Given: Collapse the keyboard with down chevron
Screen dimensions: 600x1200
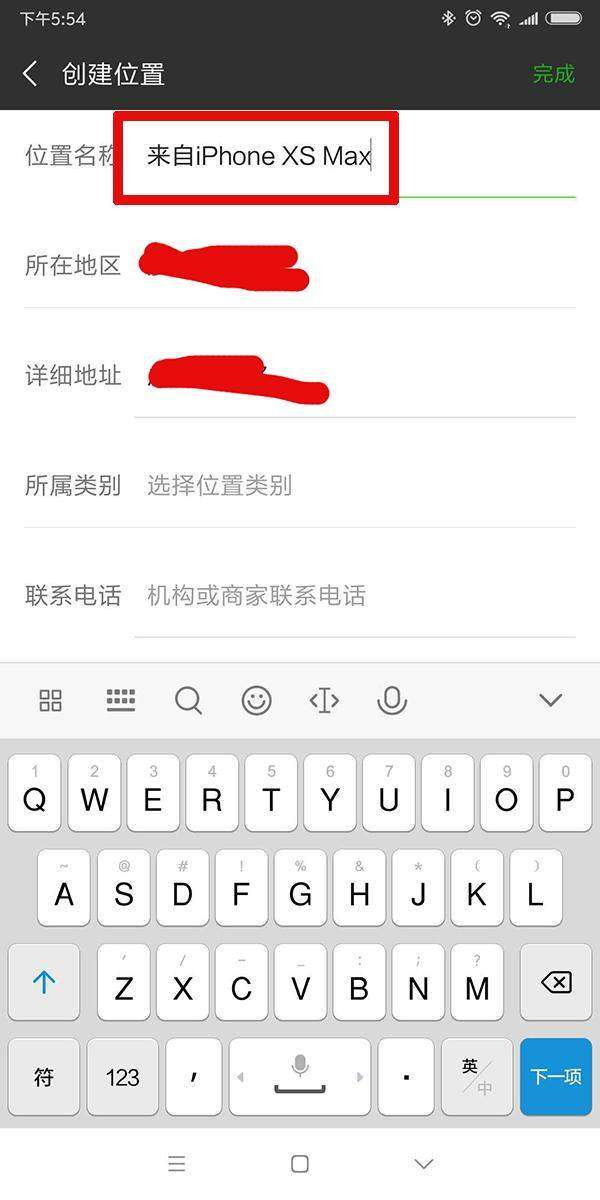Looking at the screenshot, I should (551, 700).
